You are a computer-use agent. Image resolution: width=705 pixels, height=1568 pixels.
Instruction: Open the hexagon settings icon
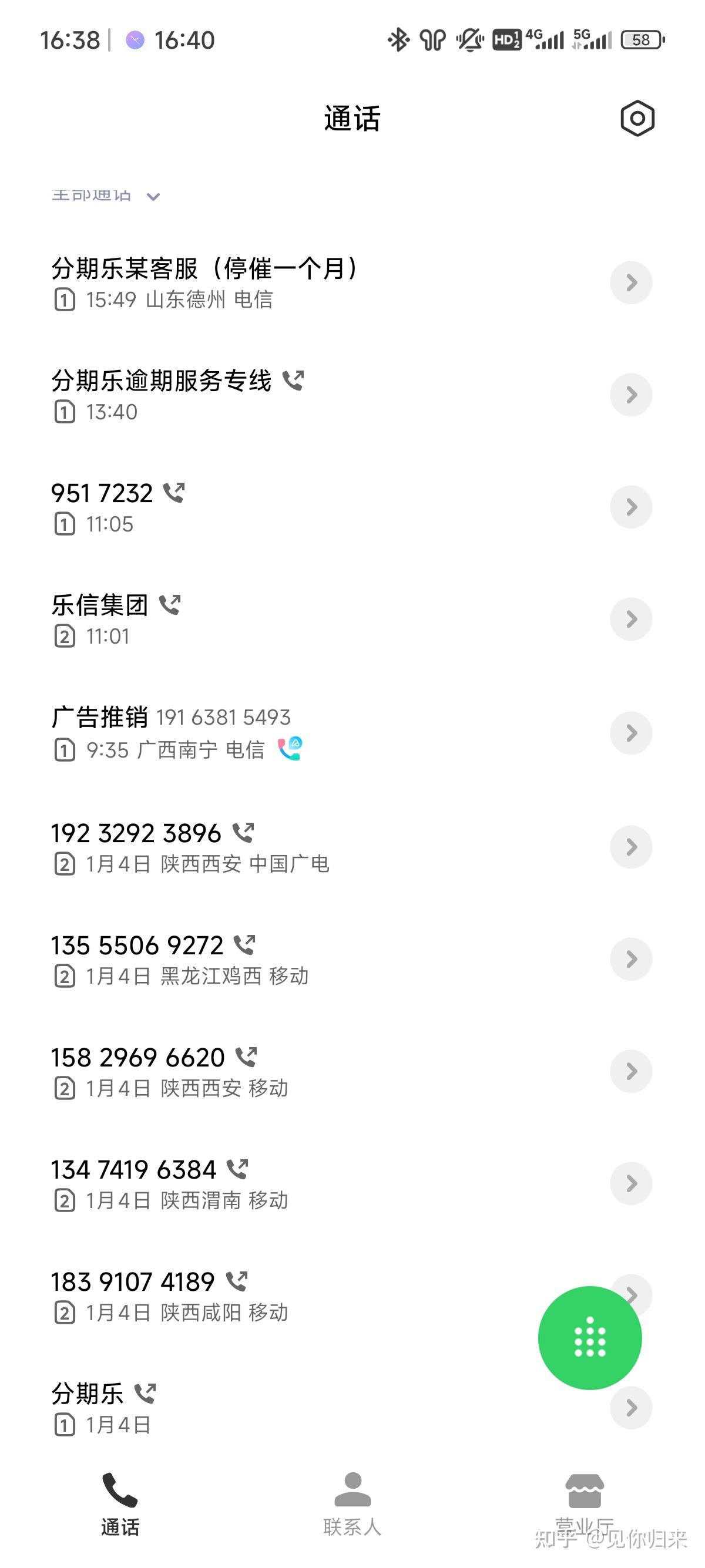point(637,118)
